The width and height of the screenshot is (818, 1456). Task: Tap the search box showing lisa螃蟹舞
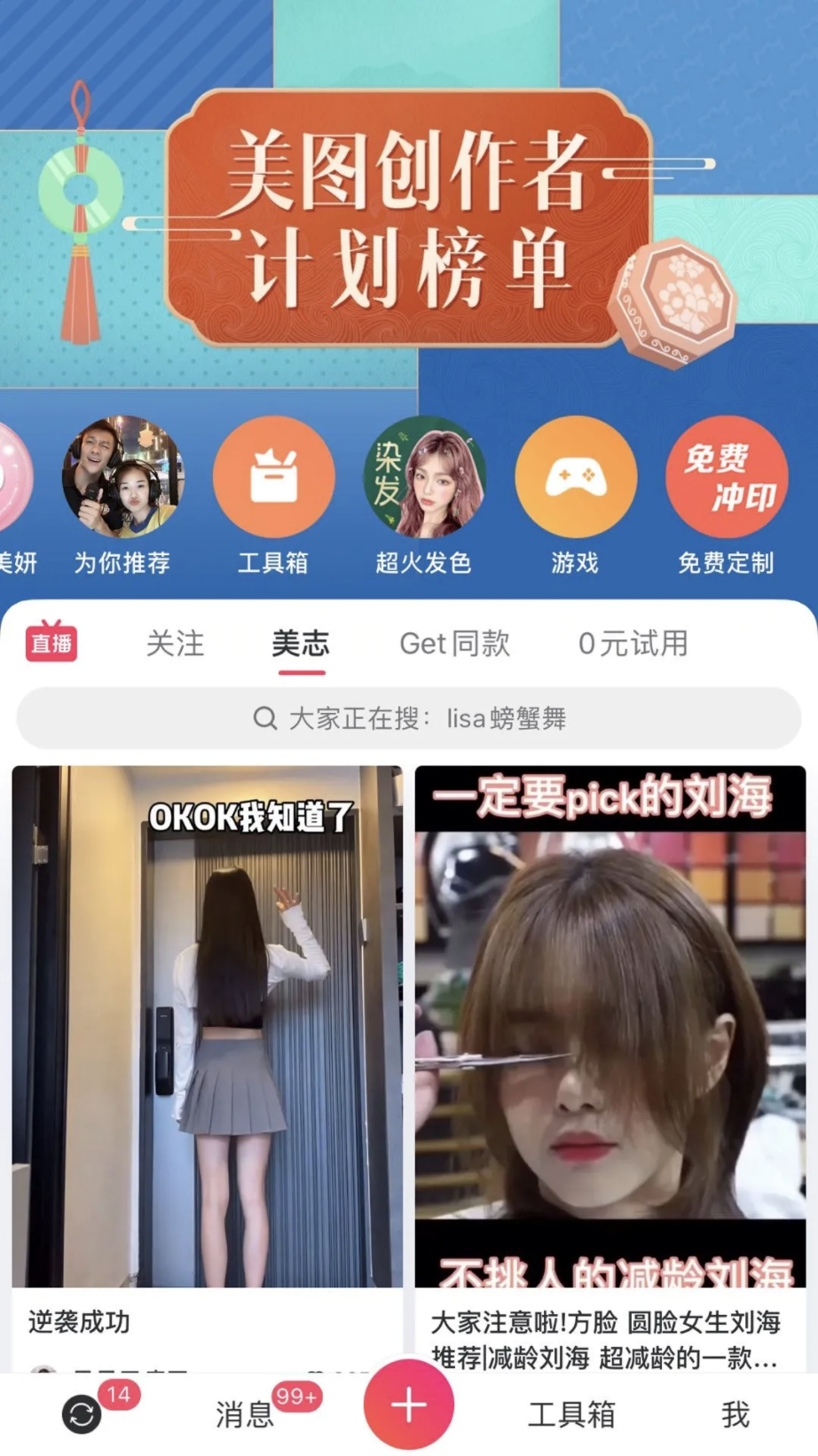[x=408, y=718]
